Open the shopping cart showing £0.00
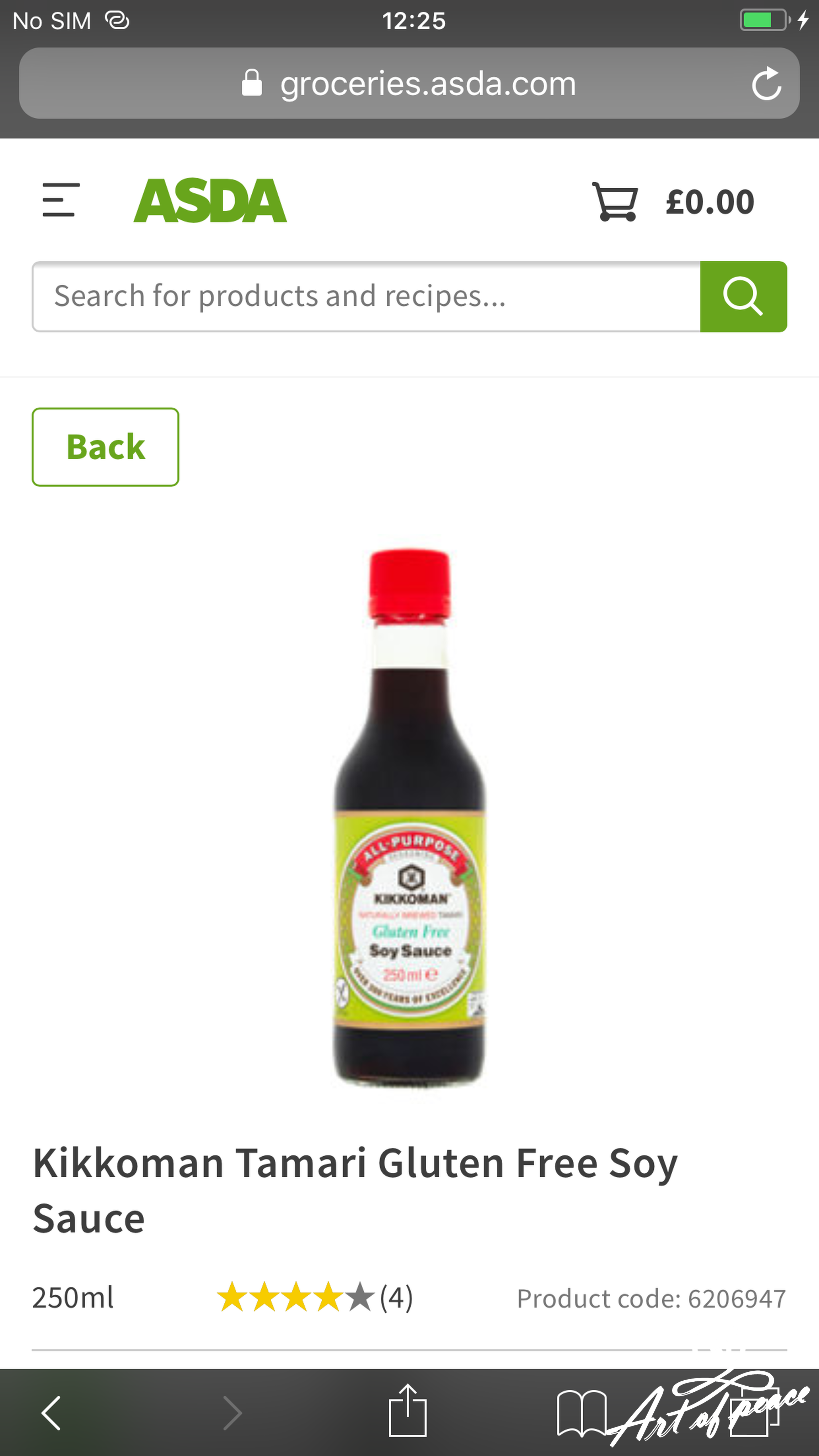 [673, 201]
